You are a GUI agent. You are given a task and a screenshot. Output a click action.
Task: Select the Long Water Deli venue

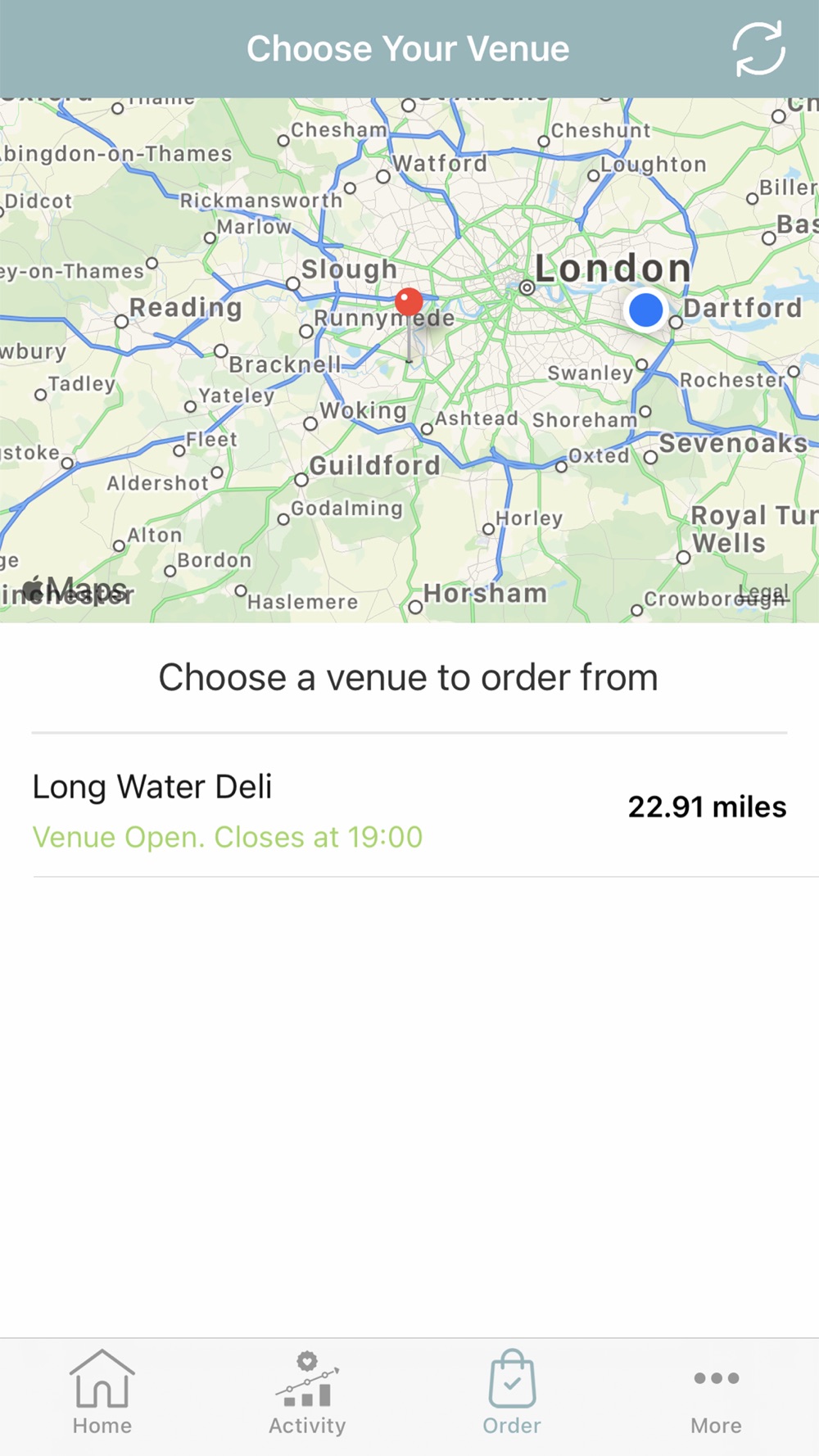[x=409, y=807]
